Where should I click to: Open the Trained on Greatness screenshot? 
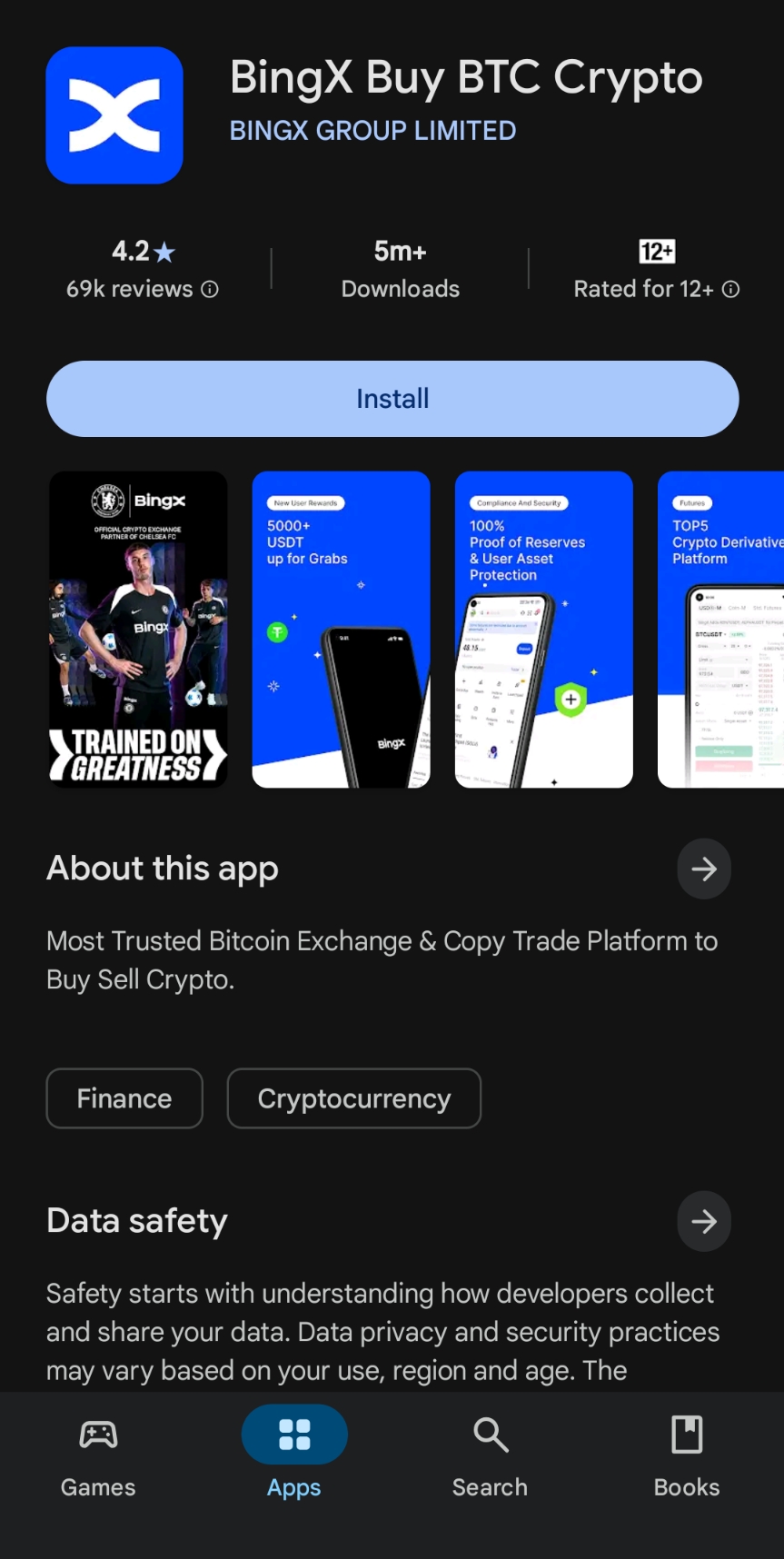point(138,629)
